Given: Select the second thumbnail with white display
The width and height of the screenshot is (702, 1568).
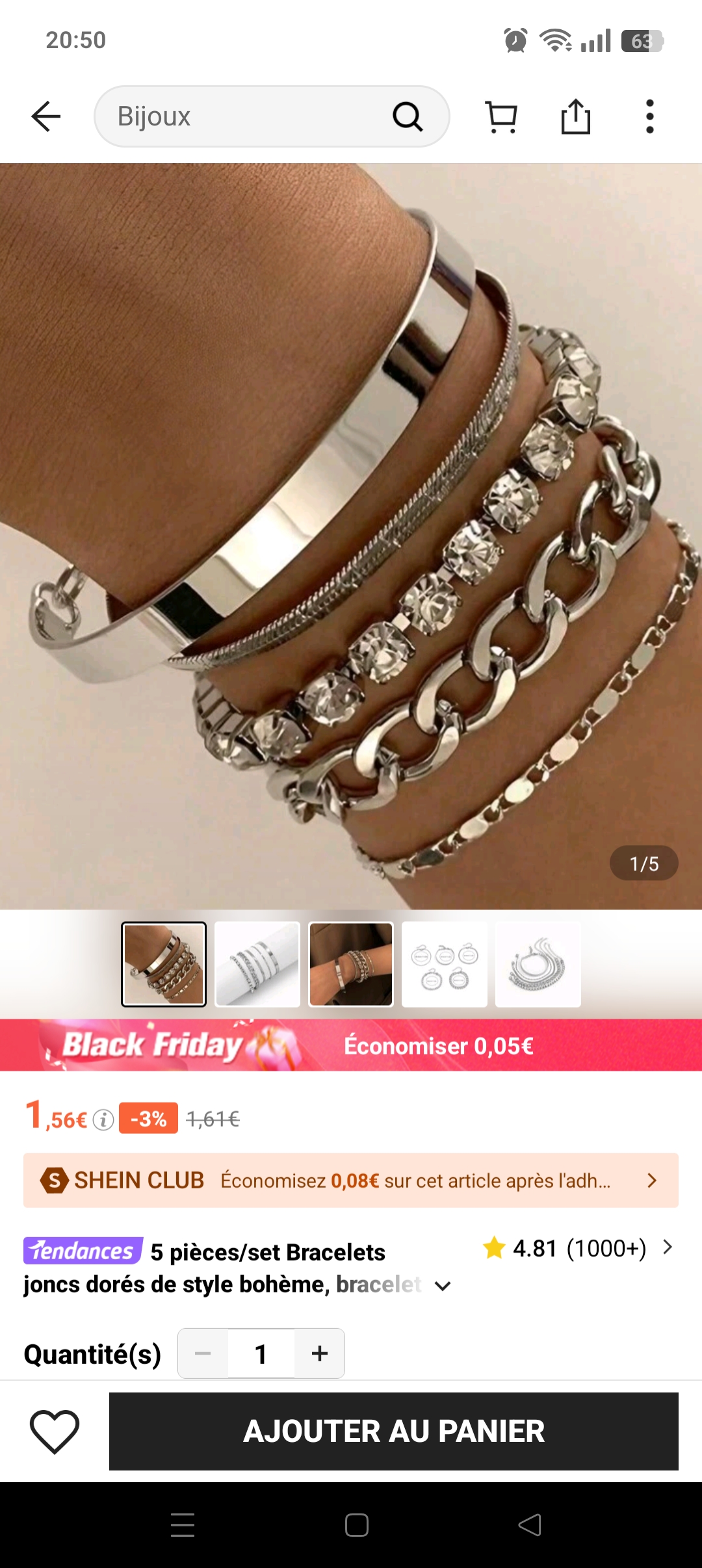Looking at the screenshot, I should tap(257, 964).
